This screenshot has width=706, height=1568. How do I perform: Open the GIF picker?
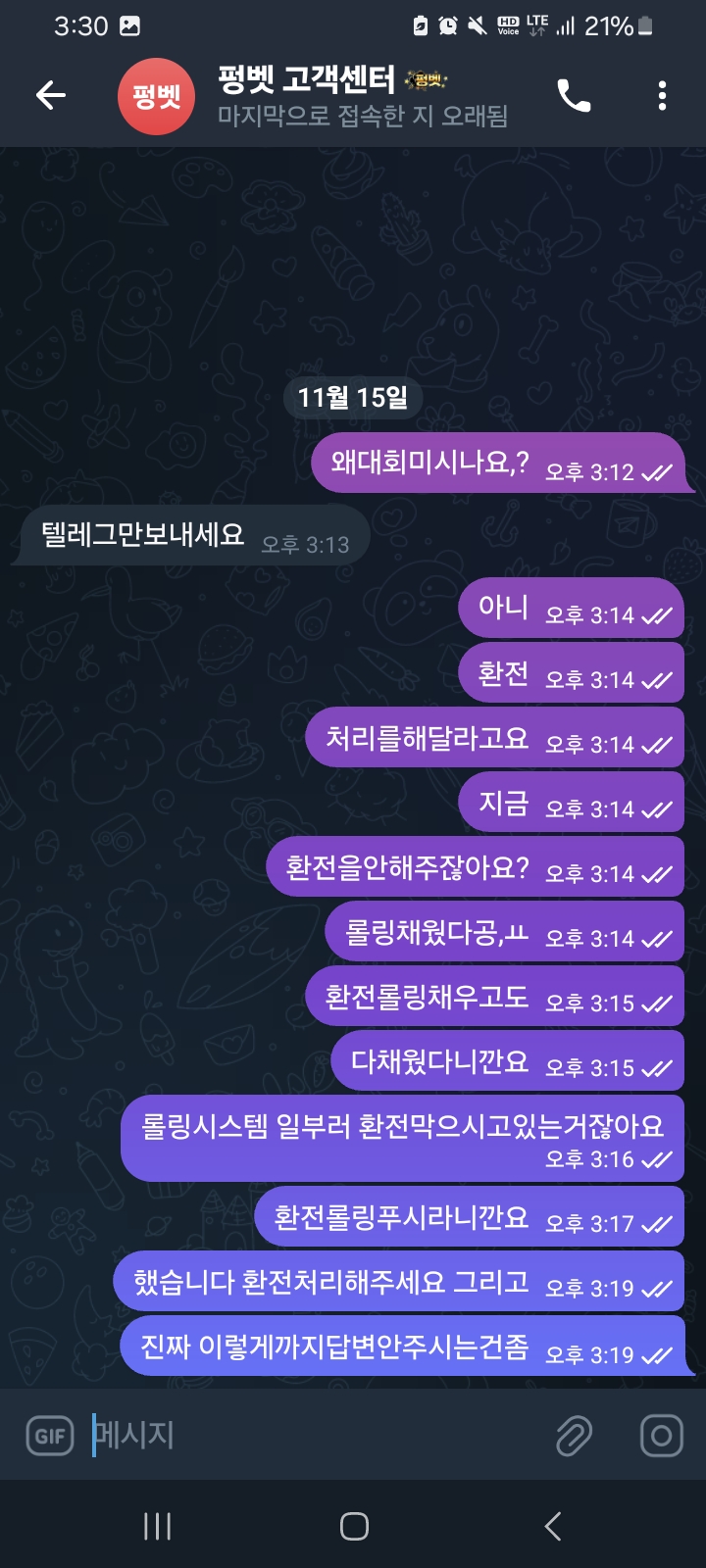click(50, 1437)
